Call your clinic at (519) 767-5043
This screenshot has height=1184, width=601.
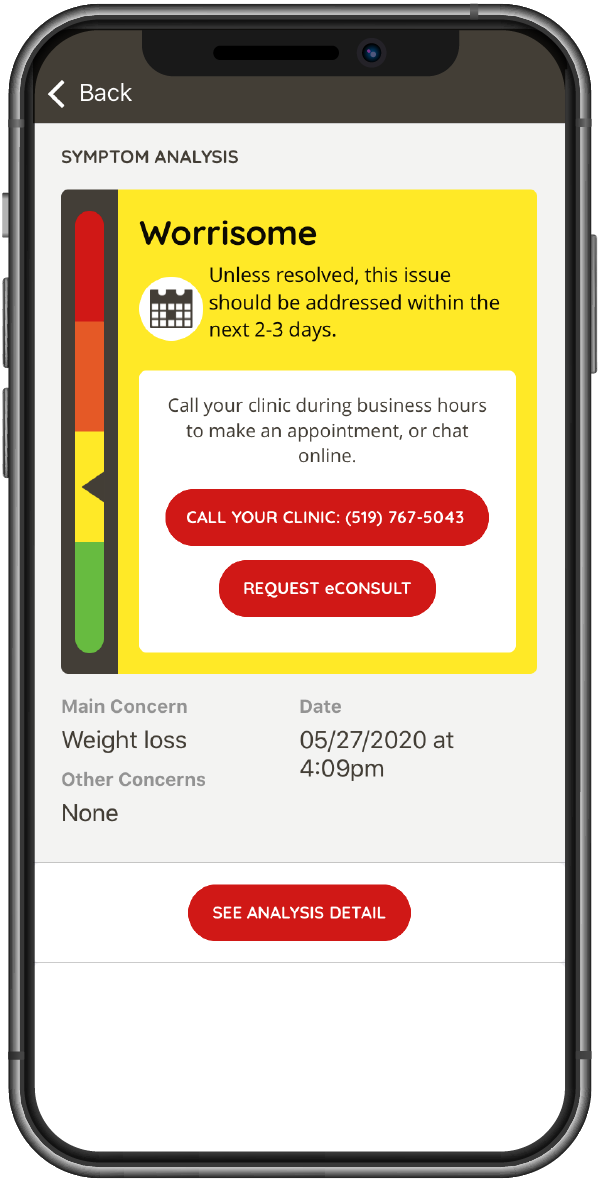click(327, 517)
